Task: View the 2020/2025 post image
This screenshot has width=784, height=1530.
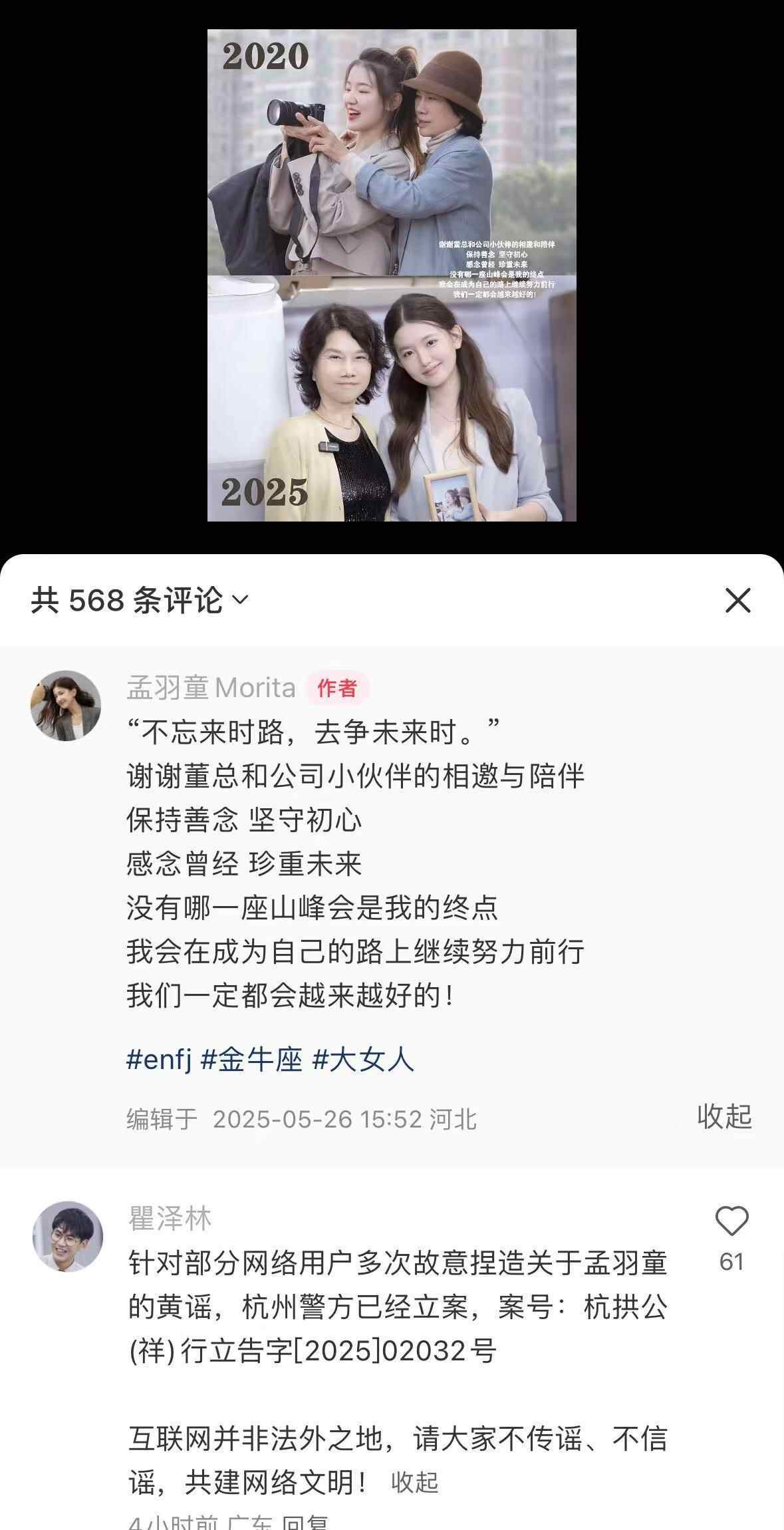Action: (392, 275)
